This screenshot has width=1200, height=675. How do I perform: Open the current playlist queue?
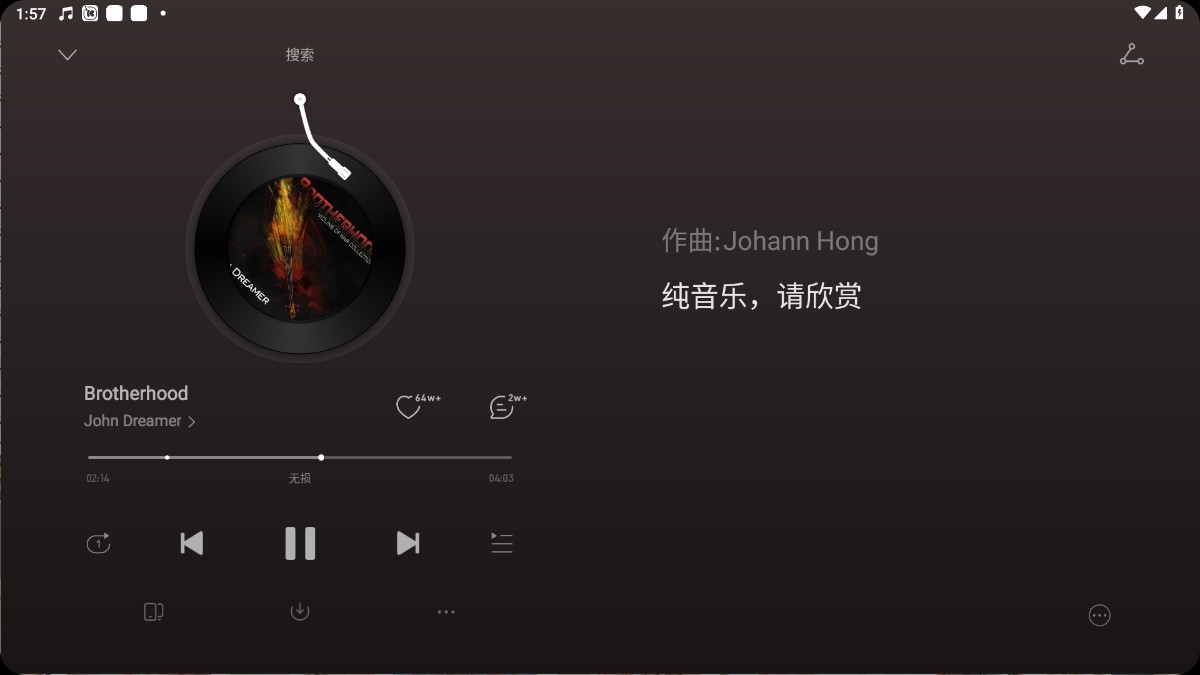point(501,543)
